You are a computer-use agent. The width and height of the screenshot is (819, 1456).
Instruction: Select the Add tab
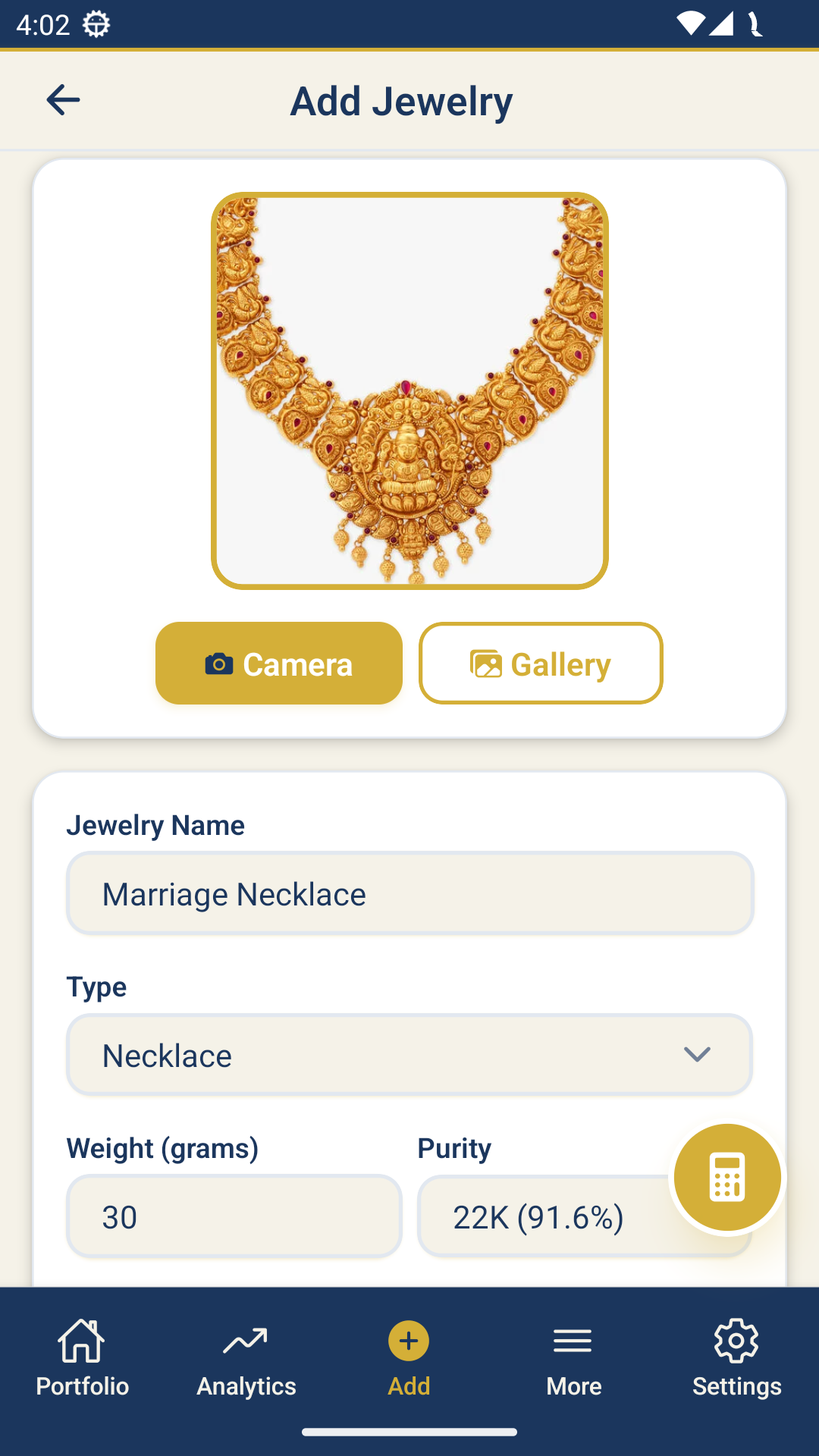[x=409, y=1359]
